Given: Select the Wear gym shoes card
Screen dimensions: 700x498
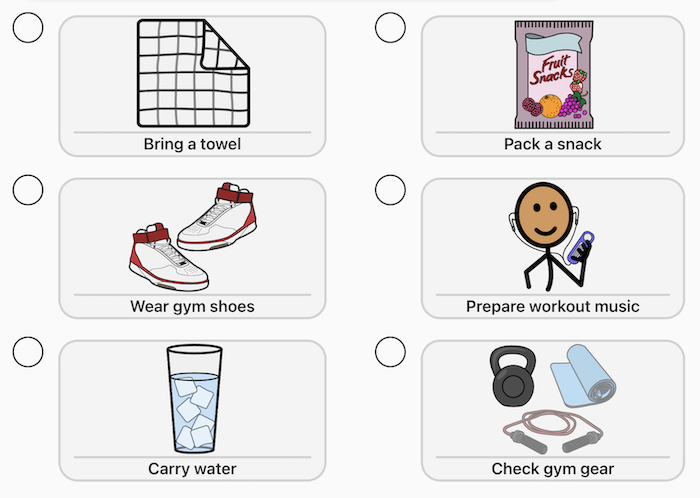Looking at the screenshot, I should click(192, 248).
